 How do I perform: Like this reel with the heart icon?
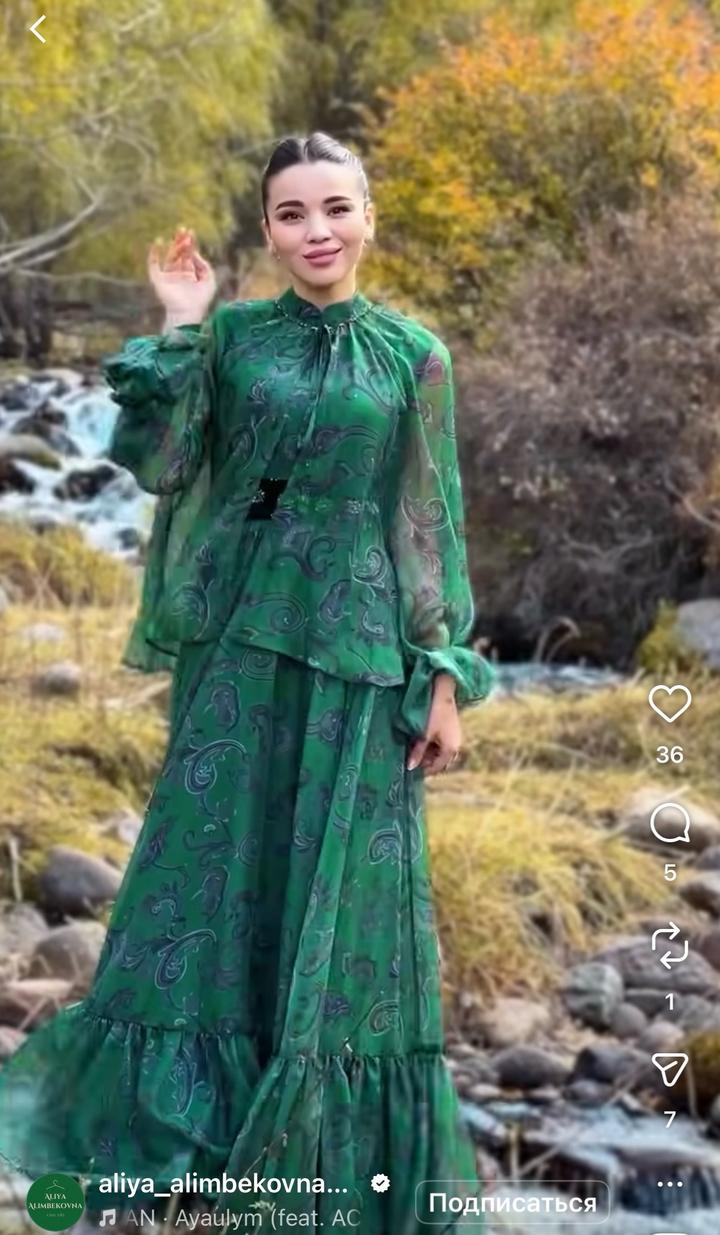[x=669, y=704]
